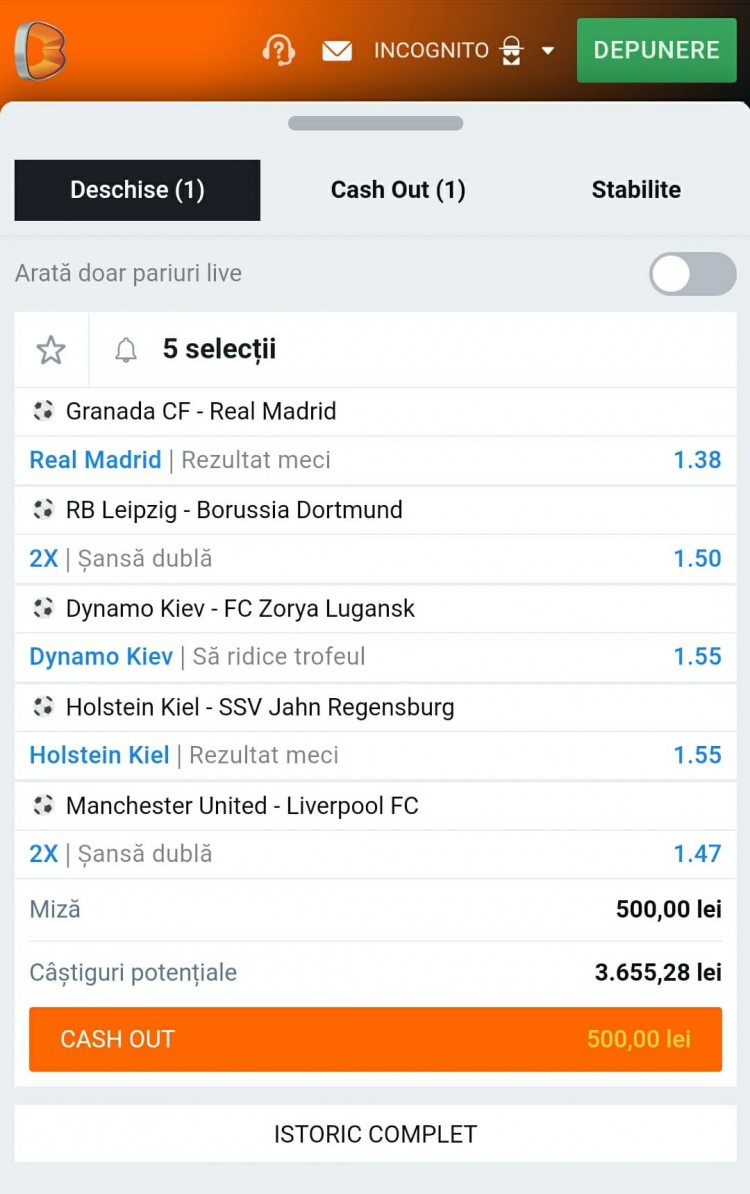Switch to the Stabilite tab

[x=636, y=190]
